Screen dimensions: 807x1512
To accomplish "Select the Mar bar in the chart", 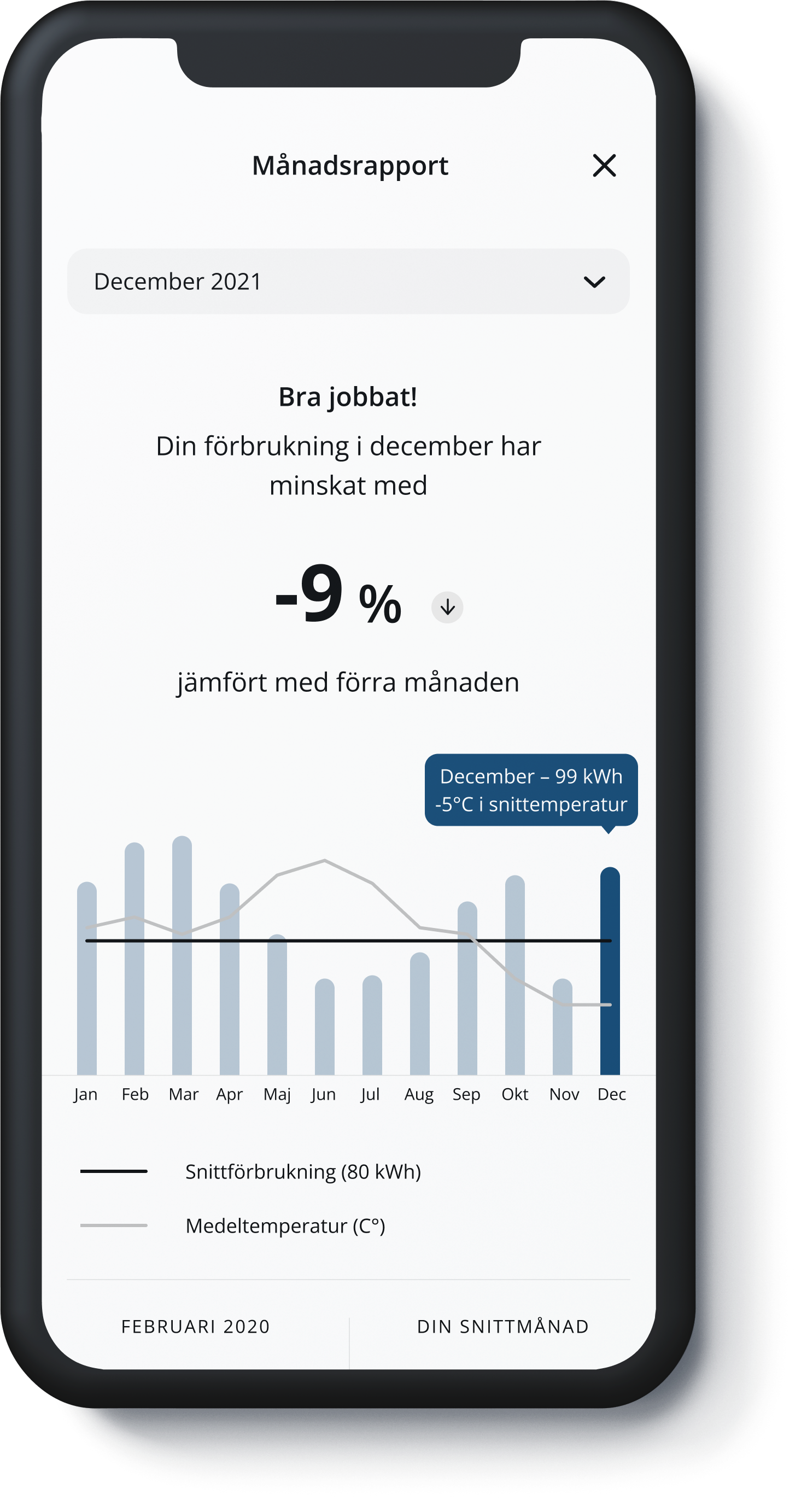I will point(182,955).
